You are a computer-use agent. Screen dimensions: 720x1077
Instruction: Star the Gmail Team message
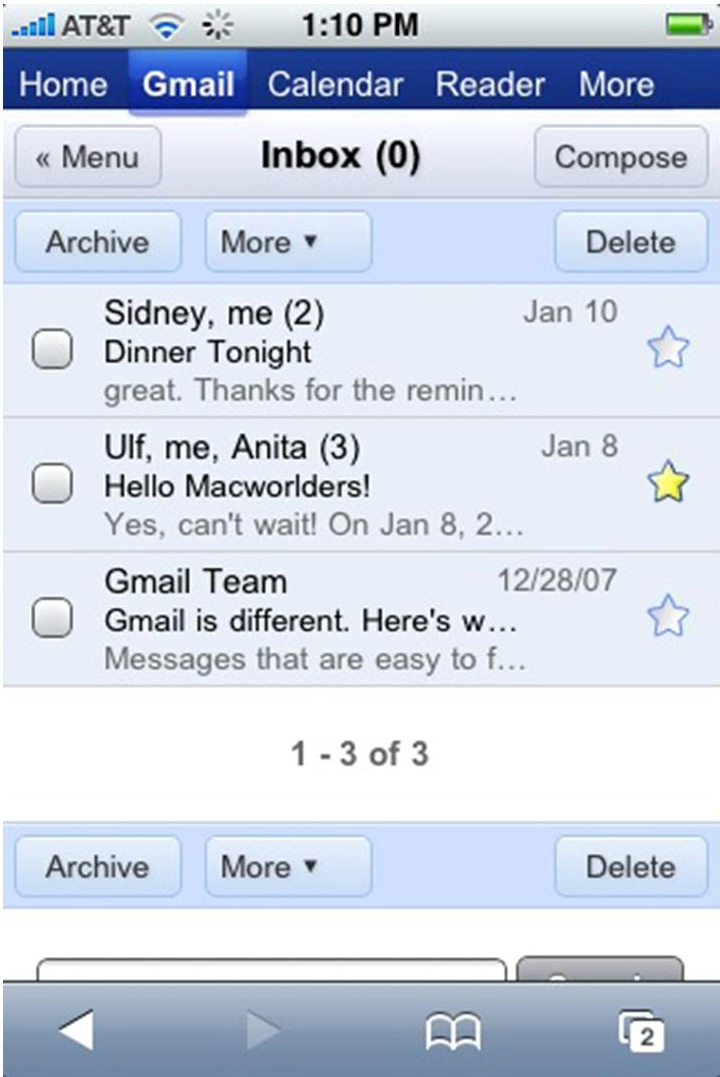668,617
